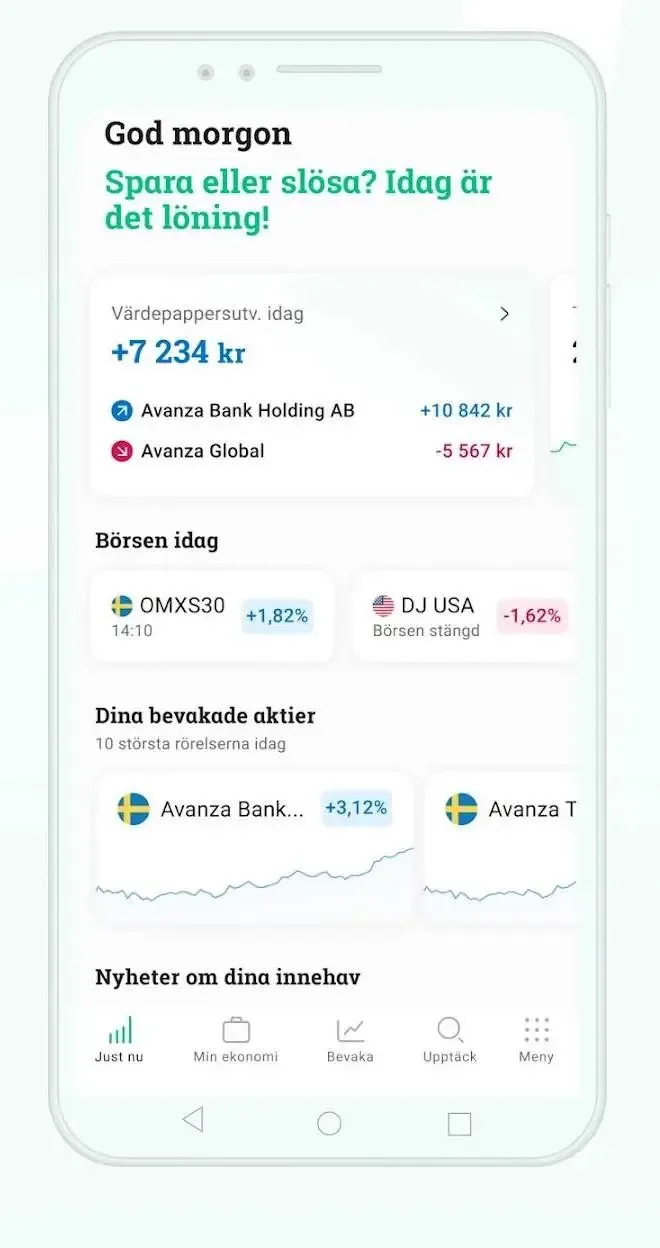Tap the system home button
Viewport: 660px width, 1248px height.
[329, 1123]
